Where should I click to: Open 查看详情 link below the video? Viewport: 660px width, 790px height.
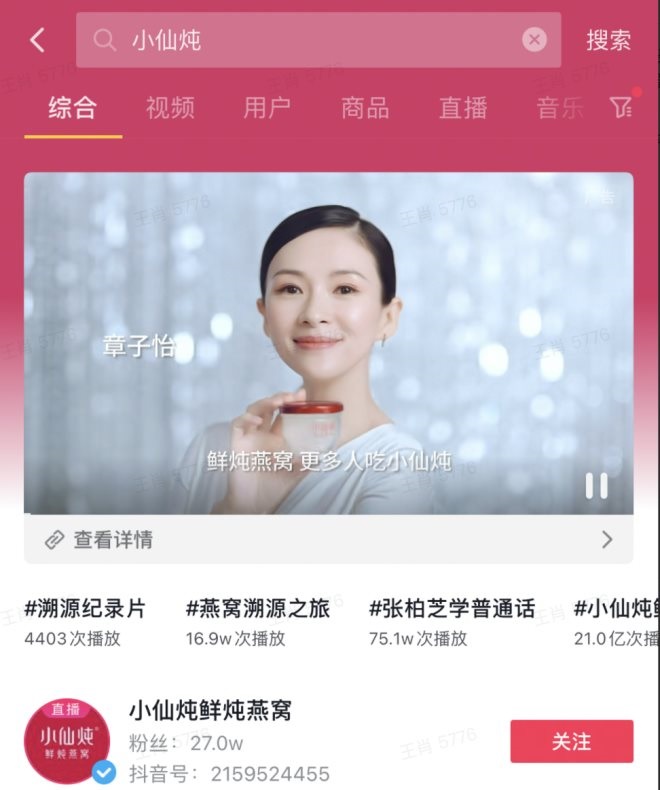328,540
